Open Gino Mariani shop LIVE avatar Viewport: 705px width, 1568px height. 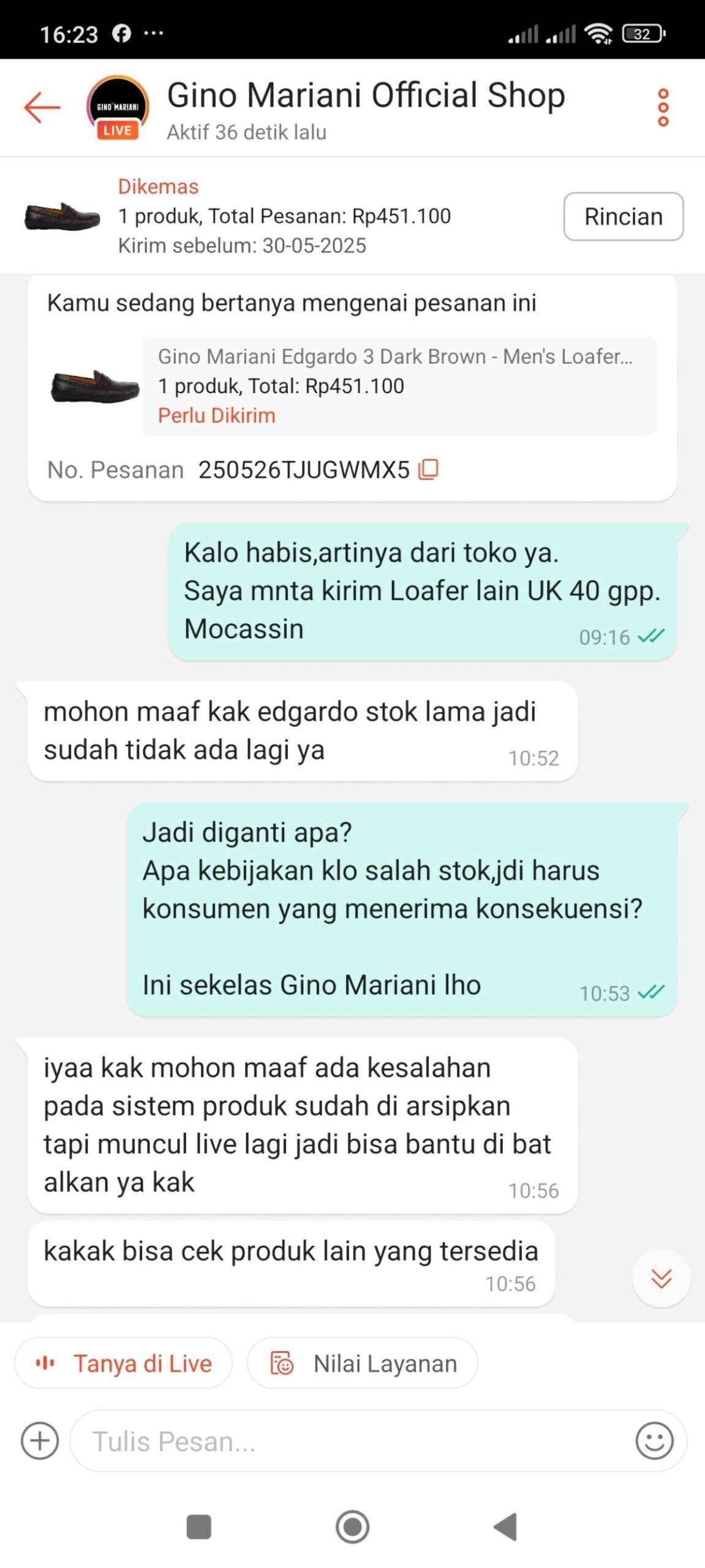pos(118,108)
